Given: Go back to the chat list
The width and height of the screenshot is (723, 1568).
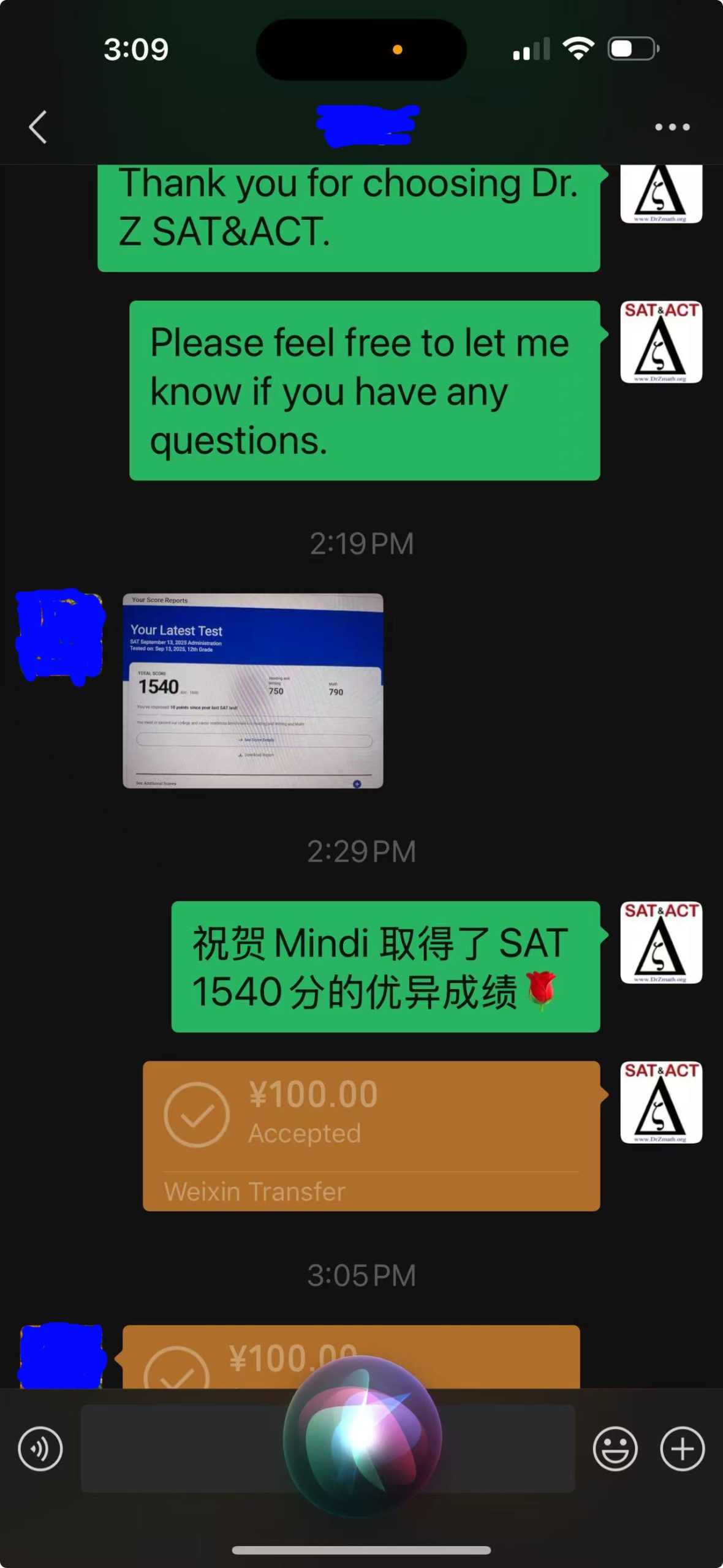Looking at the screenshot, I should tap(38, 127).
